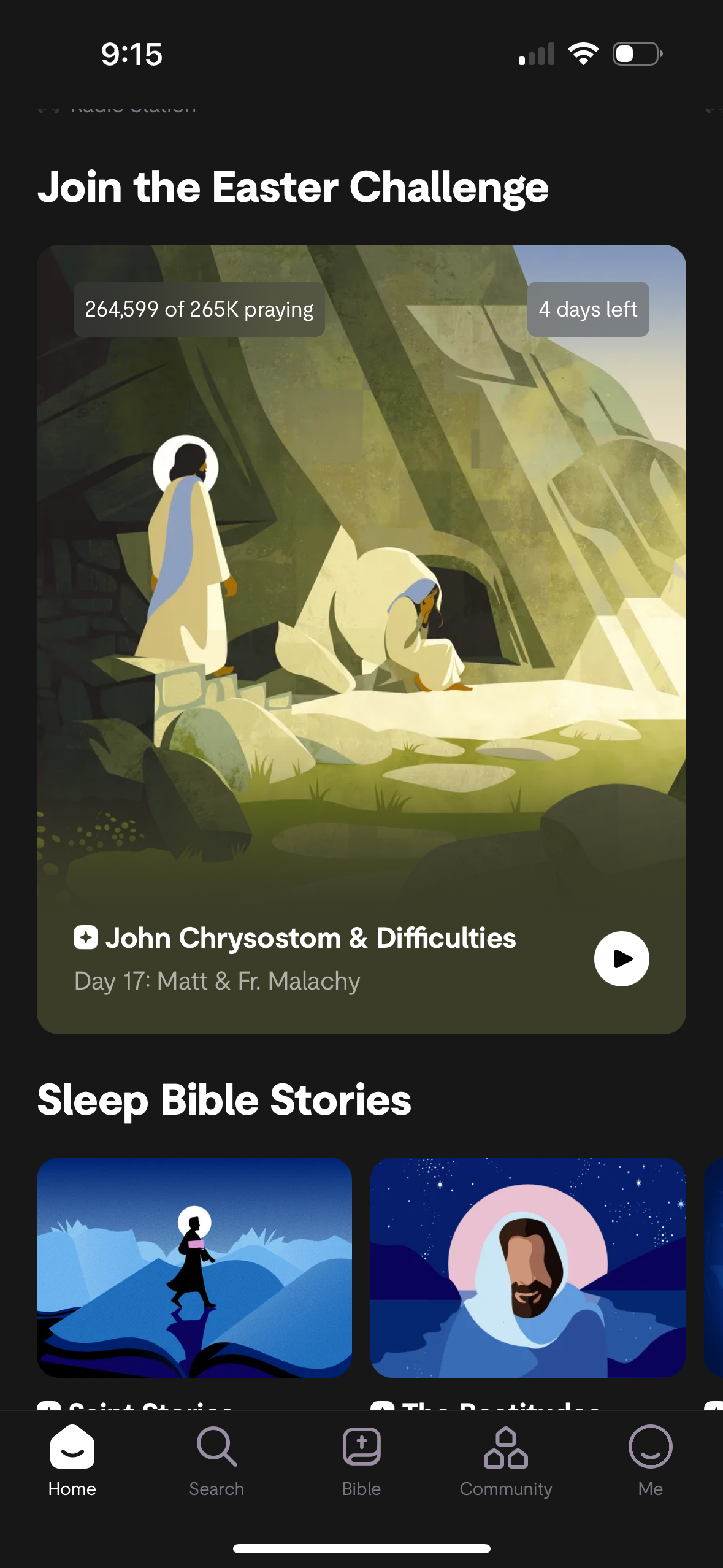This screenshot has width=723, height=1568.
Task: Open the Me profile tab
Action: [x=650, y=1460]
